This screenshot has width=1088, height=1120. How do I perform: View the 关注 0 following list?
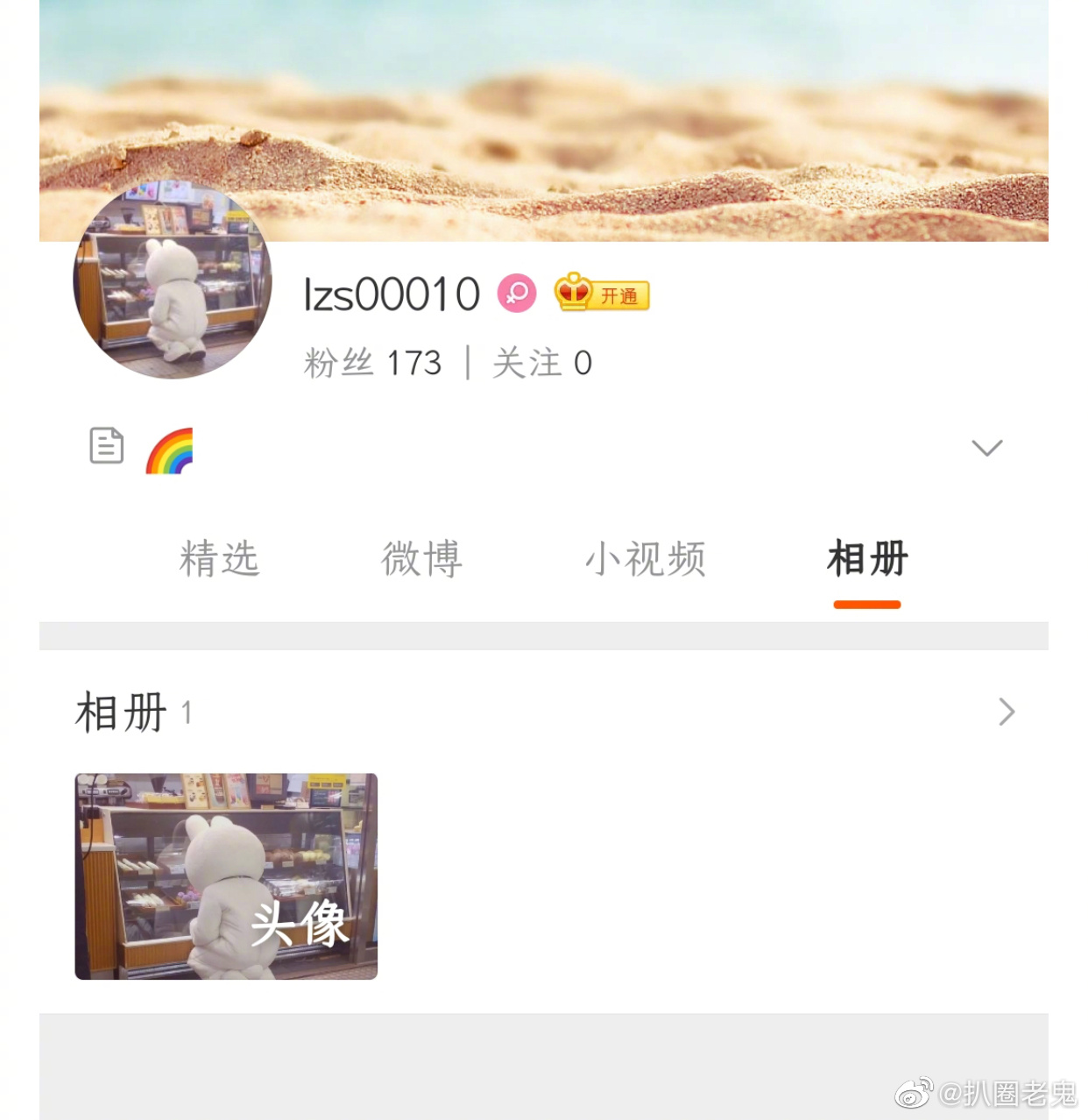(x=542, y=363)
